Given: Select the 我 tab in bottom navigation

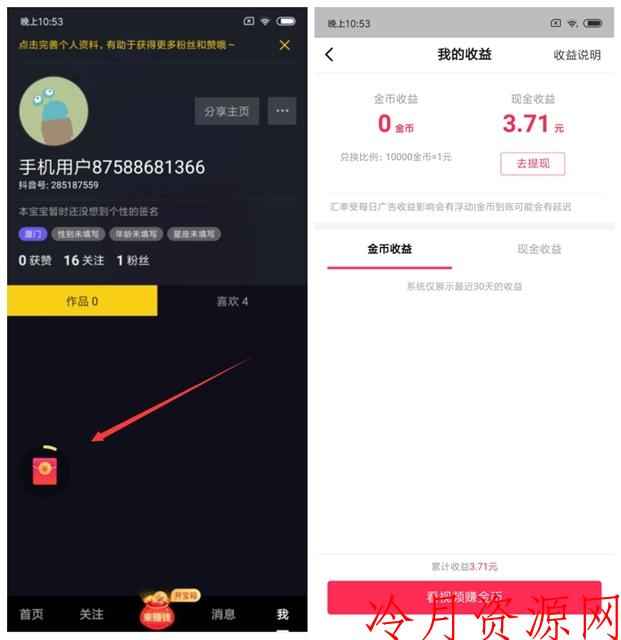Looking at the screenshot, I should click(x=282, y=614).
